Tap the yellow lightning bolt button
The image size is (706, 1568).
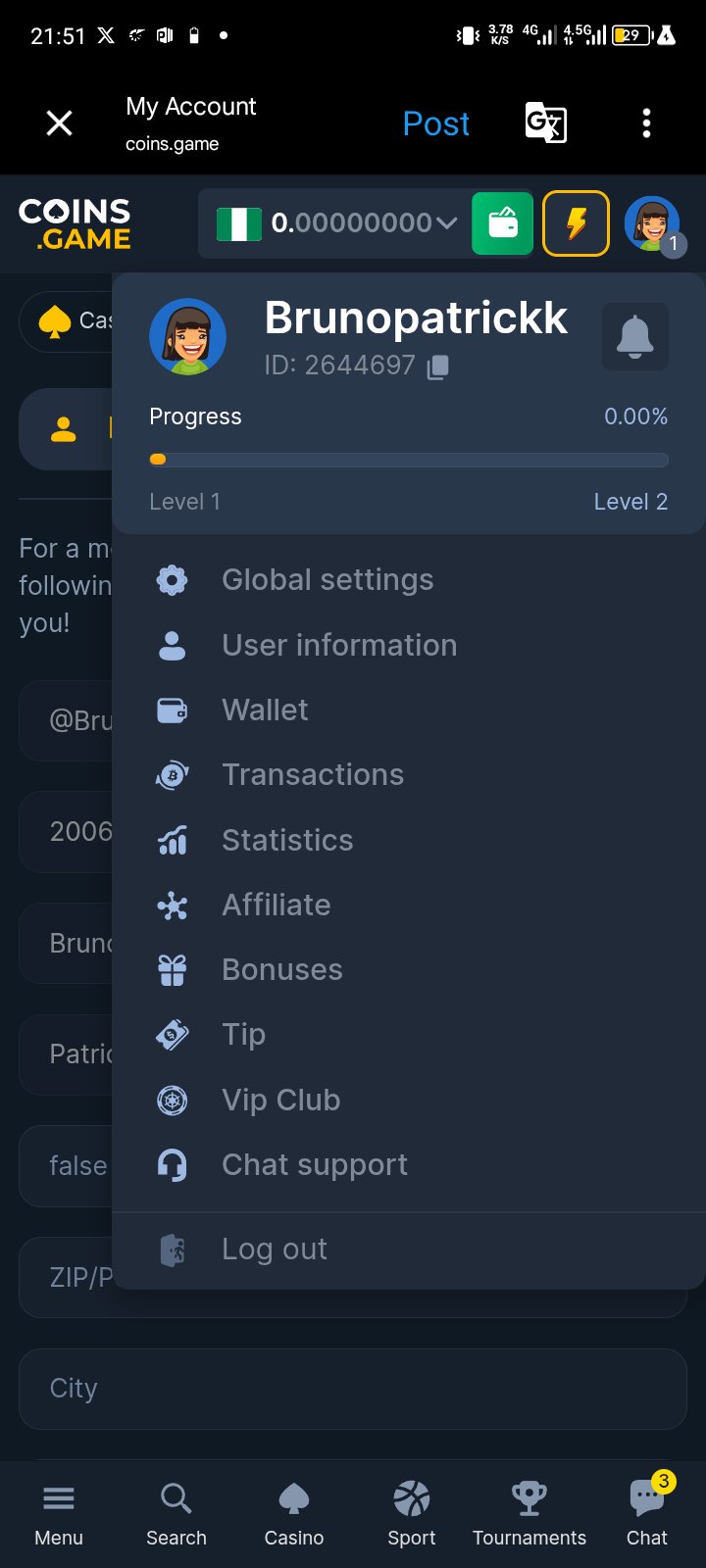(577, 223)
